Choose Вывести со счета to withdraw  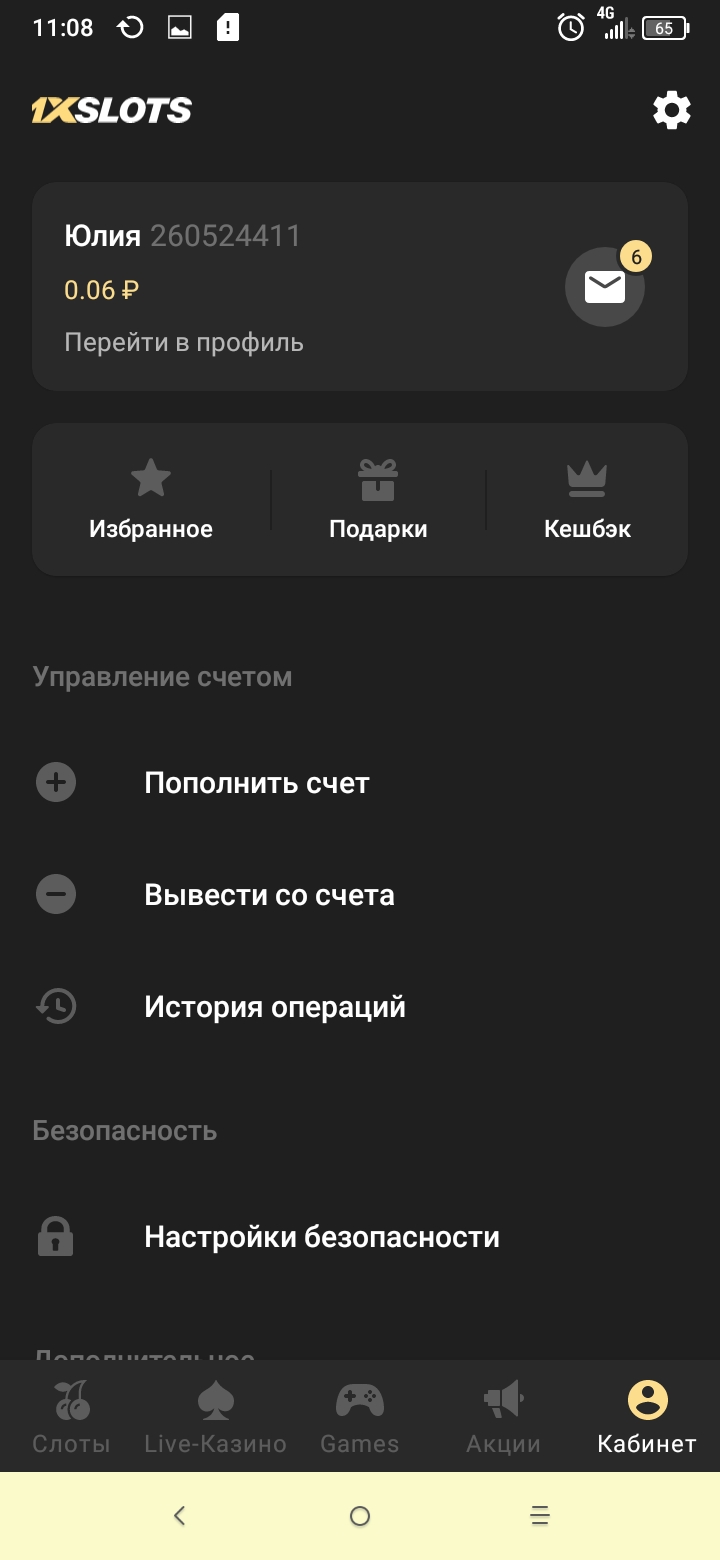click(269, 895)
